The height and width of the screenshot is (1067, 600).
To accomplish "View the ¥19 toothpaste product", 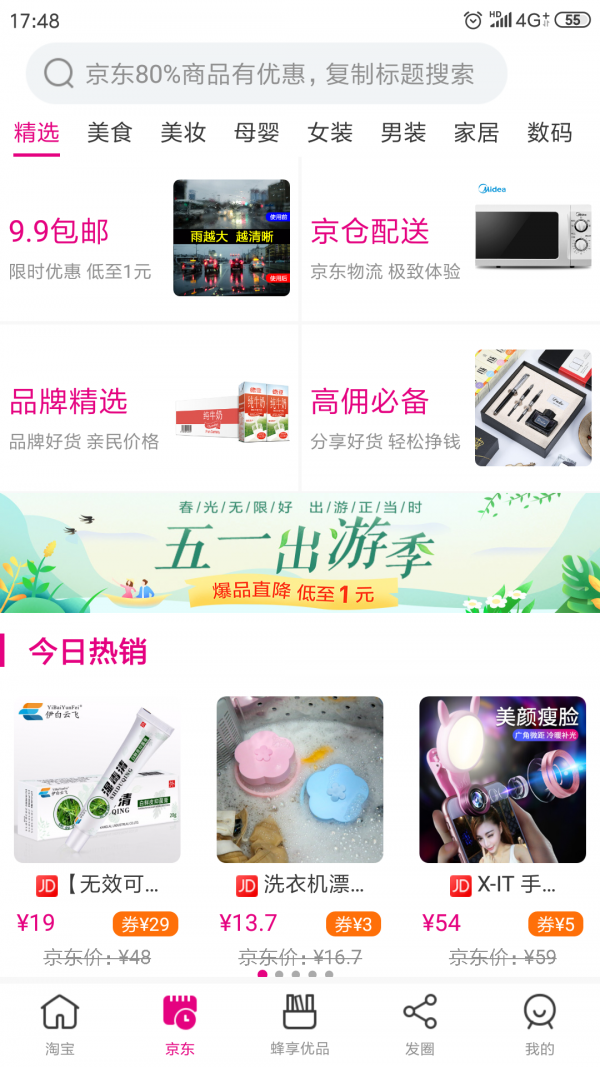I will [x=97, y=780].
